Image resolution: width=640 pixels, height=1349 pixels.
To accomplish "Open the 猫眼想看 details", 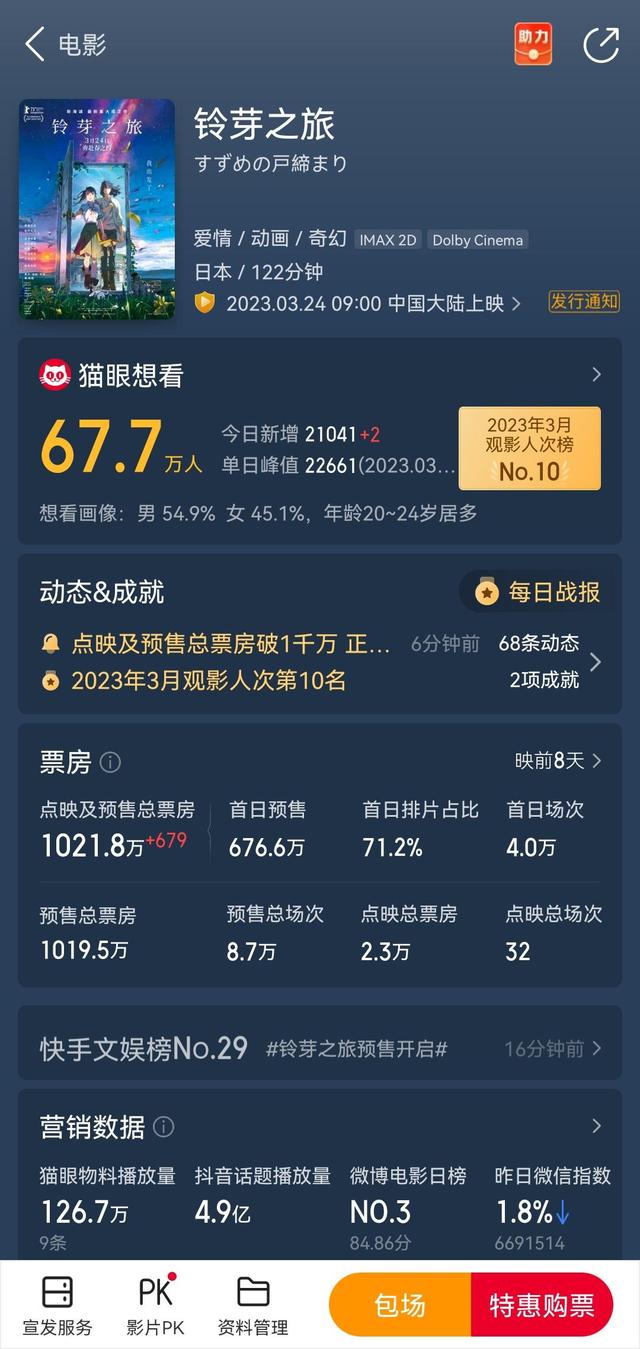I will coord(596,375).
